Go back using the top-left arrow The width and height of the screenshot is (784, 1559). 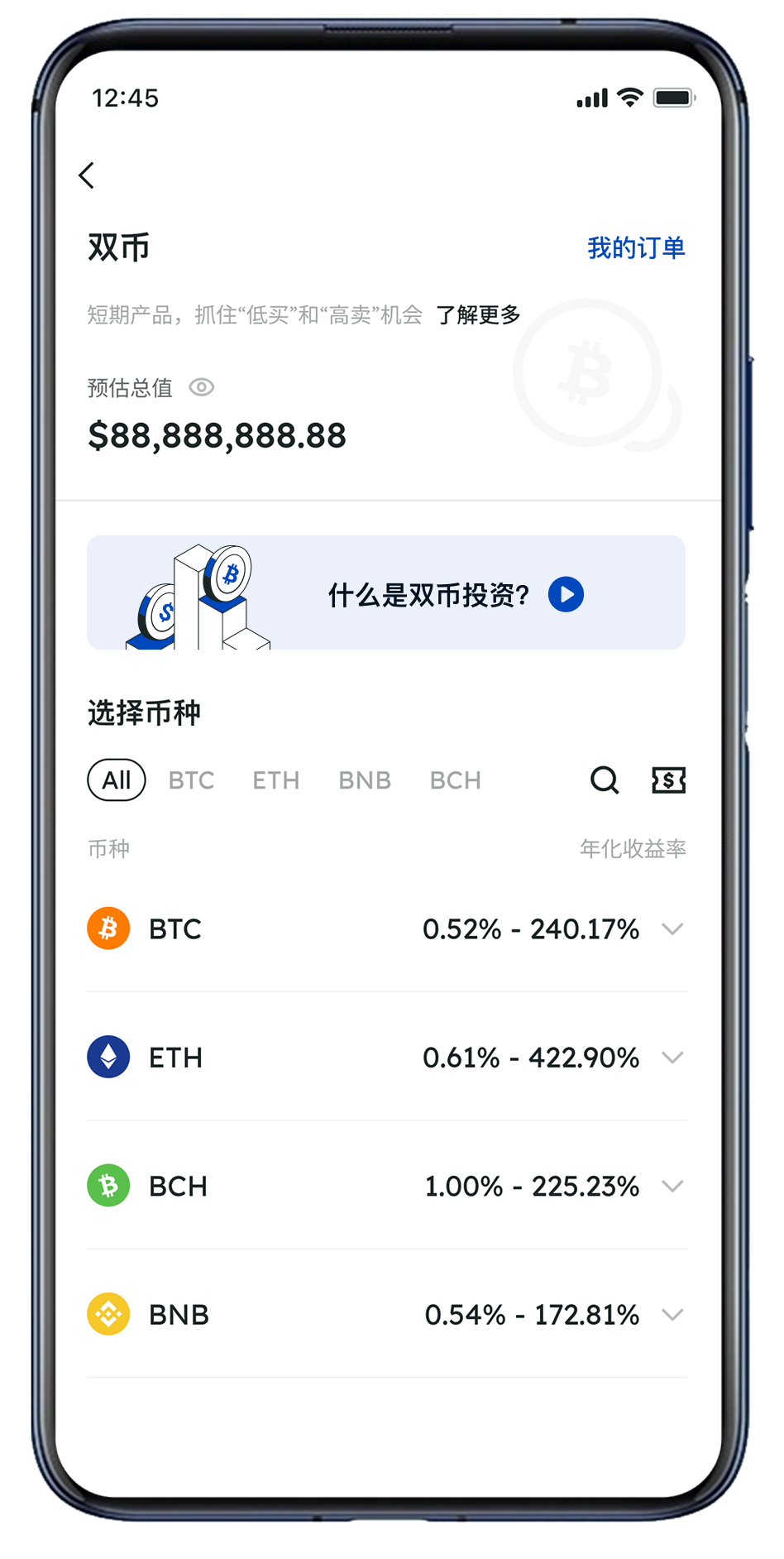tap(87, 175)
